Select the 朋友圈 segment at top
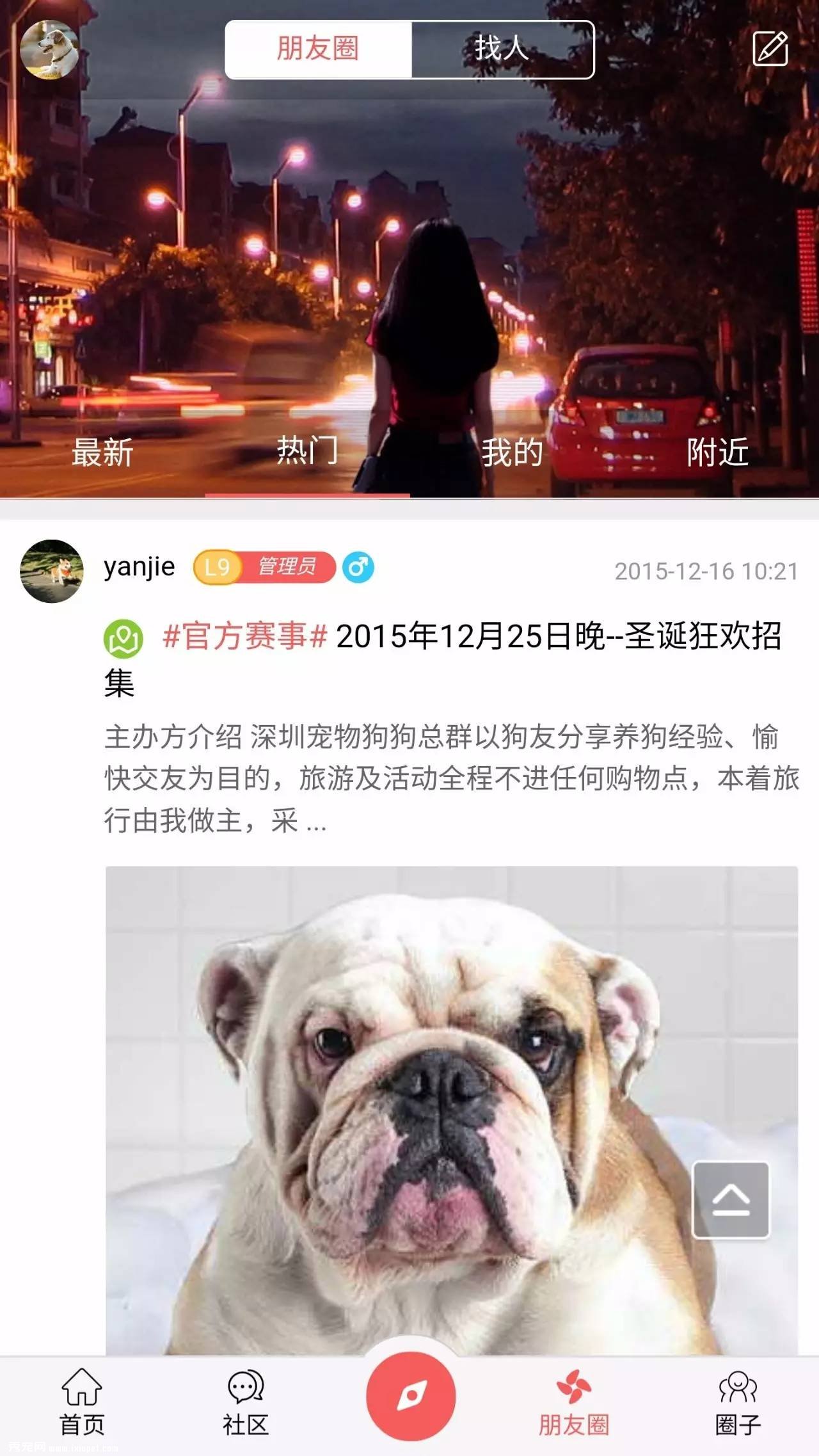Viewport: 819px width, 1456px height. (318, 49)
